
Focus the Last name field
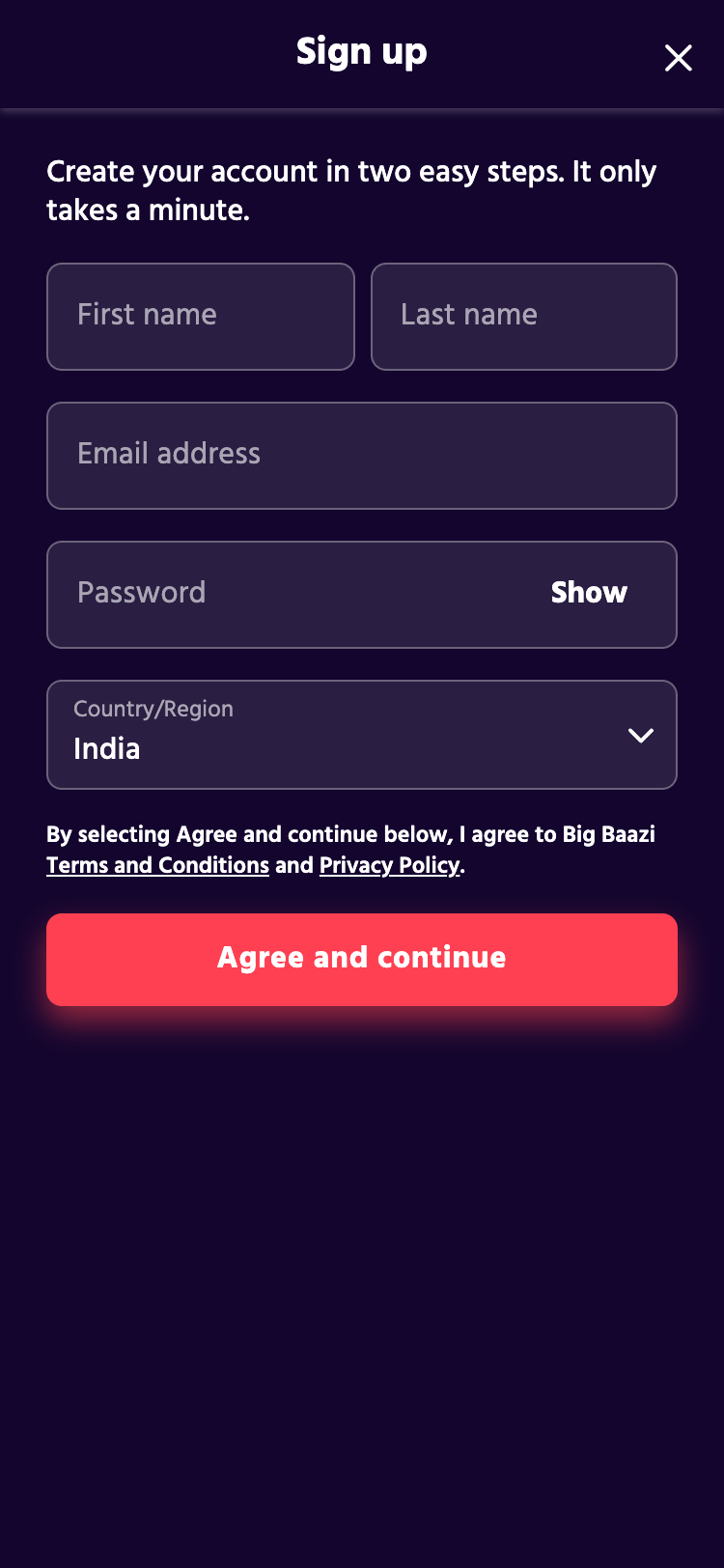coord(524,317)
